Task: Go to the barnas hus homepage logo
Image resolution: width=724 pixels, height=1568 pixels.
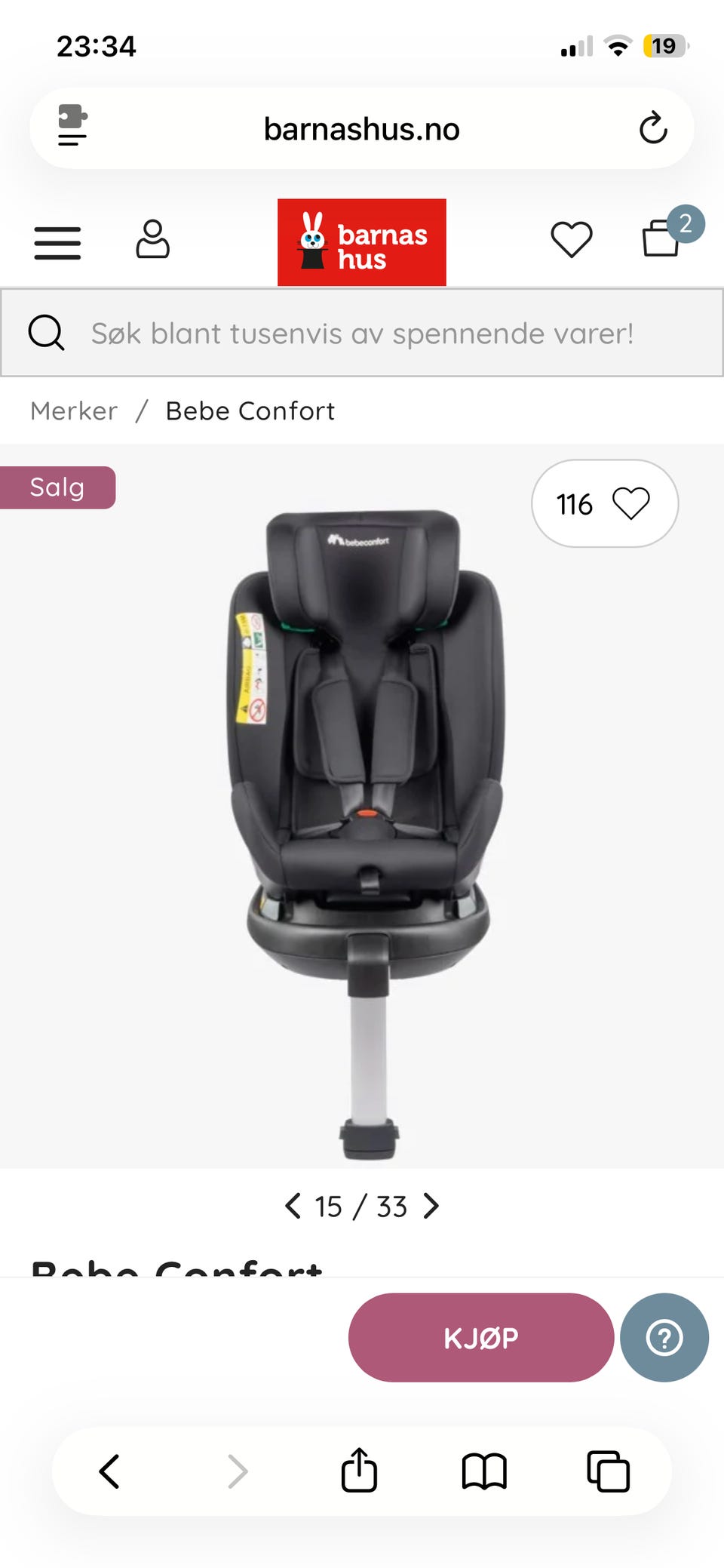Action: pyautogui.click(x=361, y=242)
